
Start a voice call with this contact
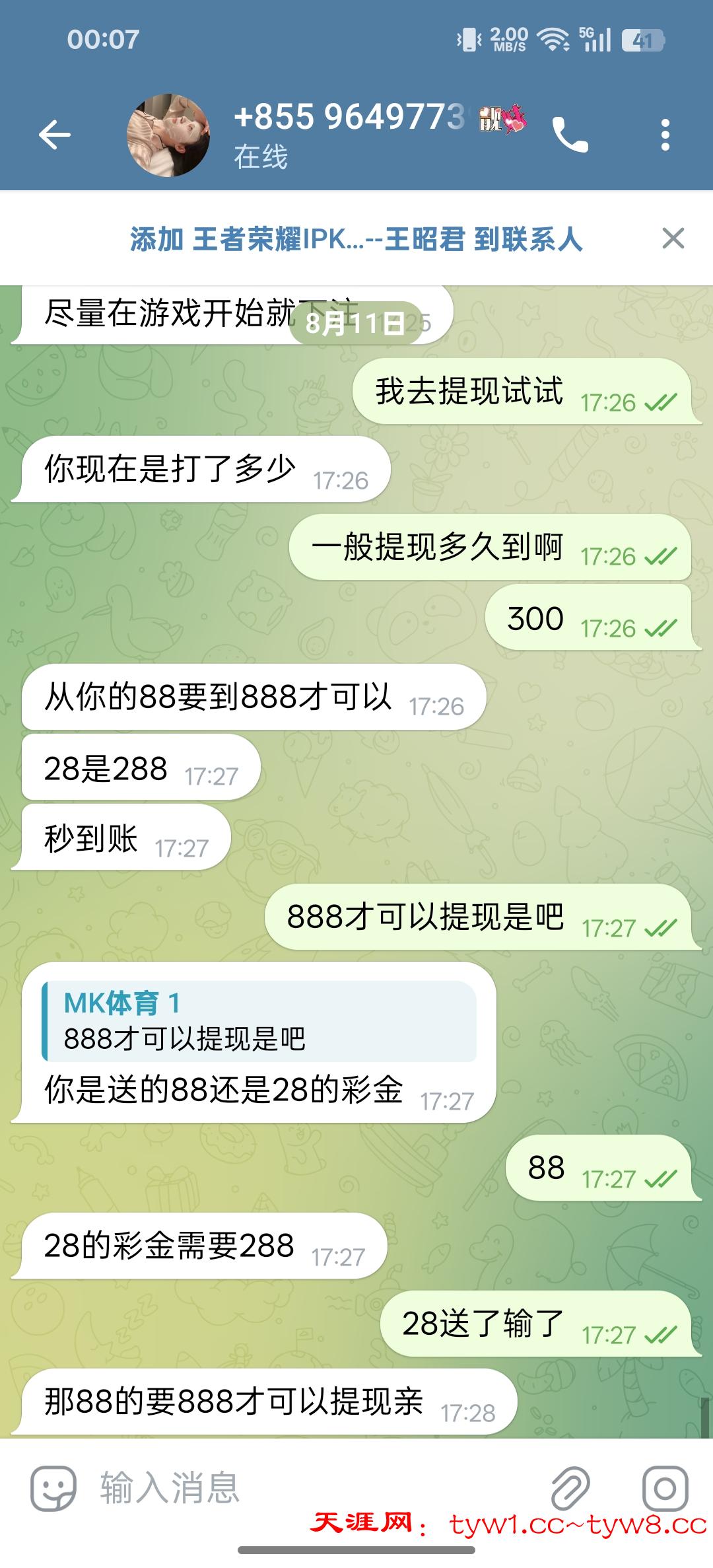(570, 135)
